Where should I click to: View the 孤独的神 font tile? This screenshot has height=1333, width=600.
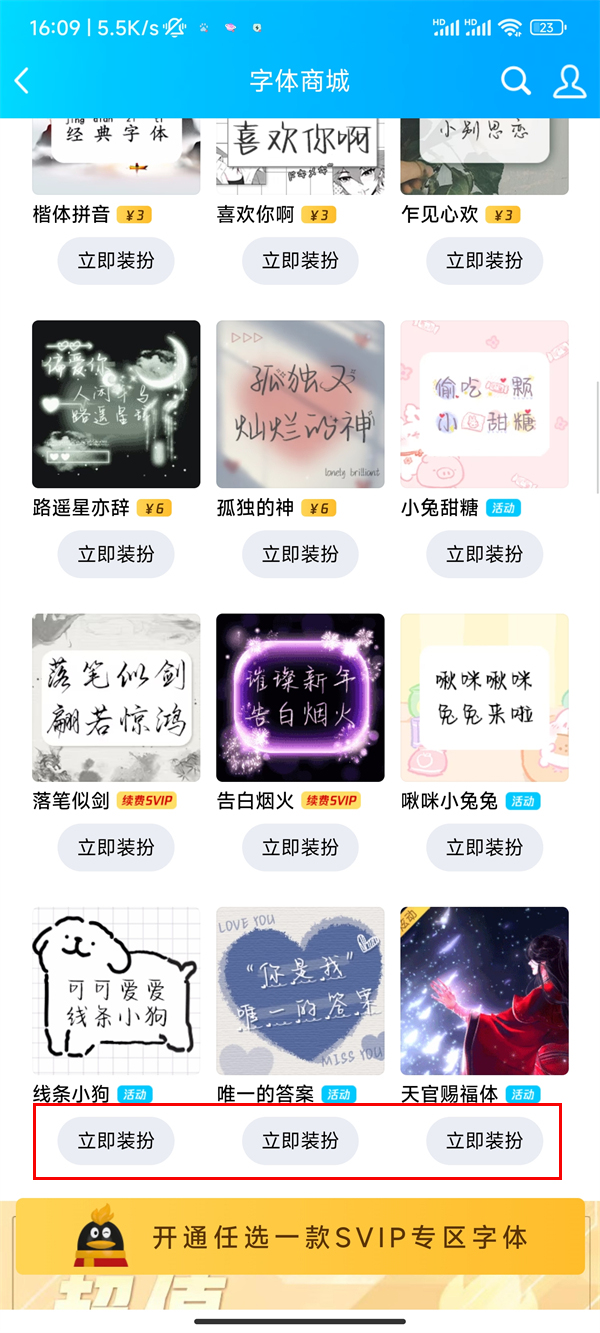(300, 404)
